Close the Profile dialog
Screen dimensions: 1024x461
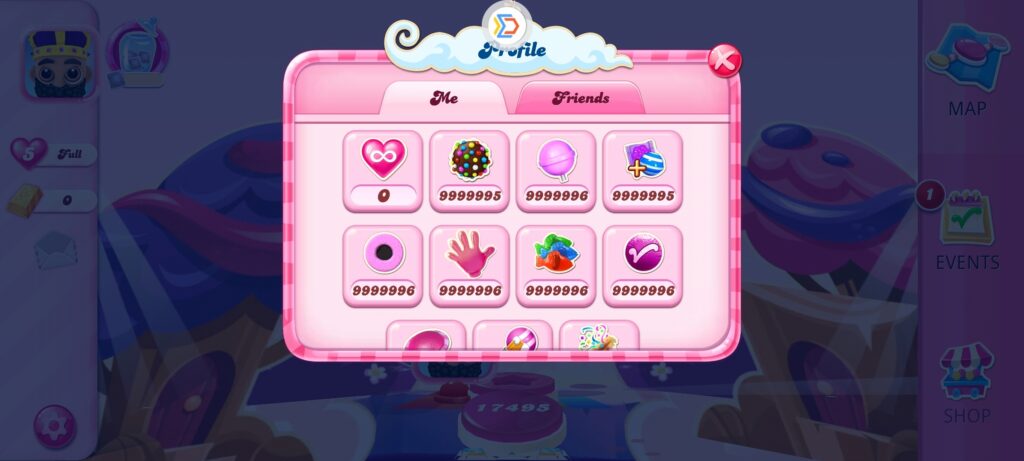point(724,61)
